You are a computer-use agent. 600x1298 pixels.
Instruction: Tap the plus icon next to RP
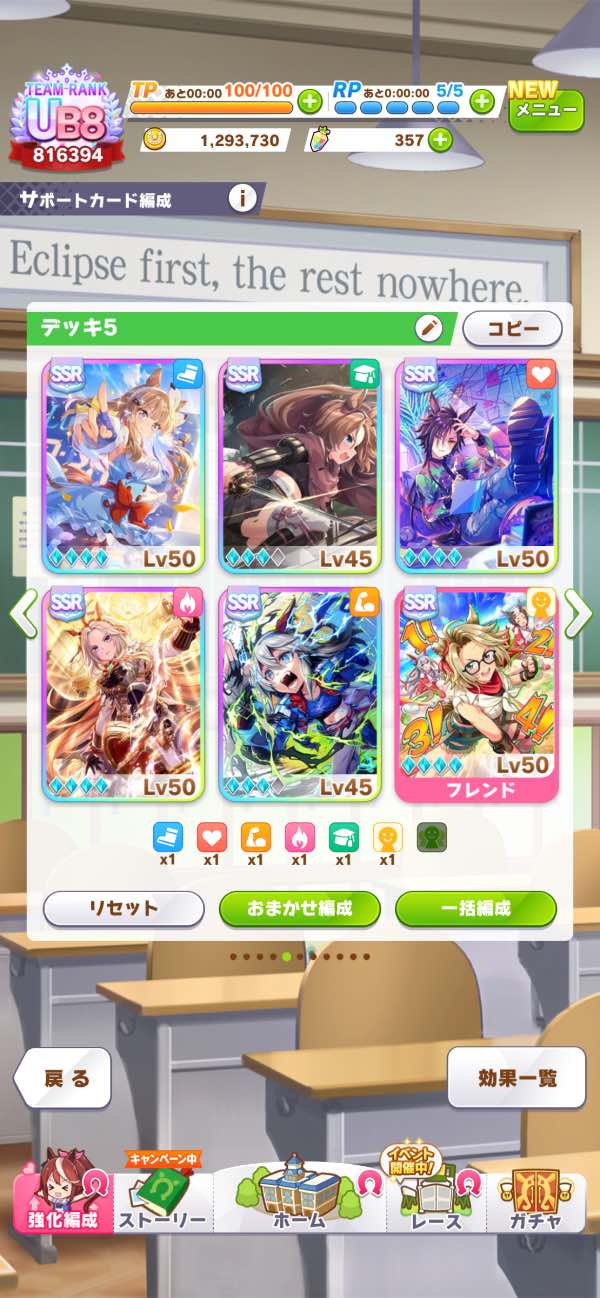(482, 101)
